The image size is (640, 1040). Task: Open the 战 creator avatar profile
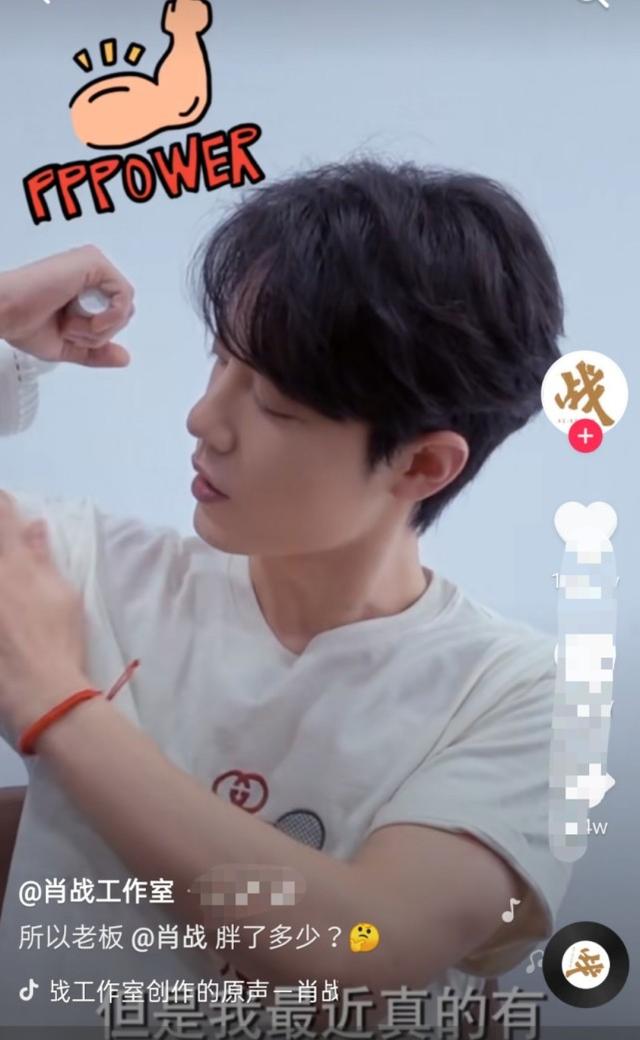pos(584,391)
